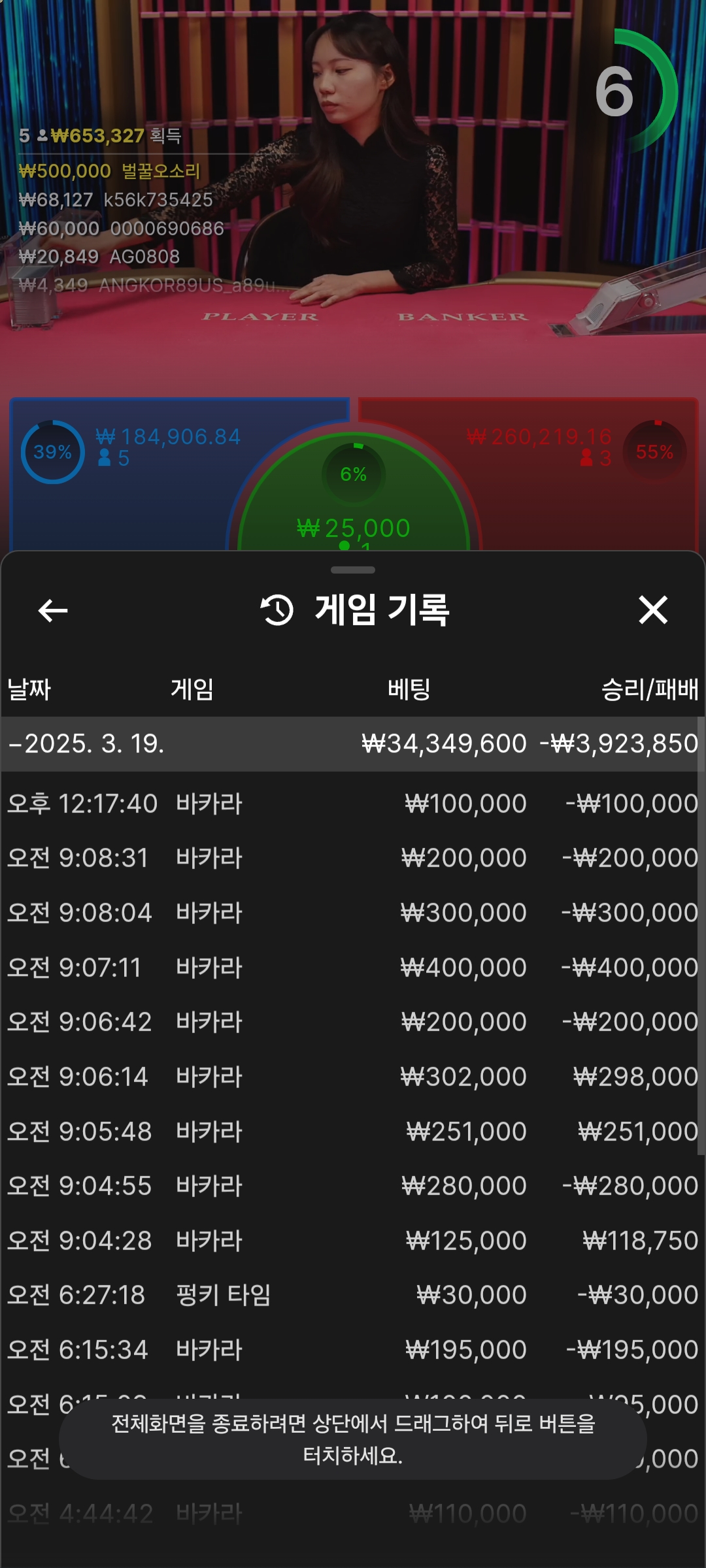Open the 오전 9:07:11 바카라 record

pos(352,968)
